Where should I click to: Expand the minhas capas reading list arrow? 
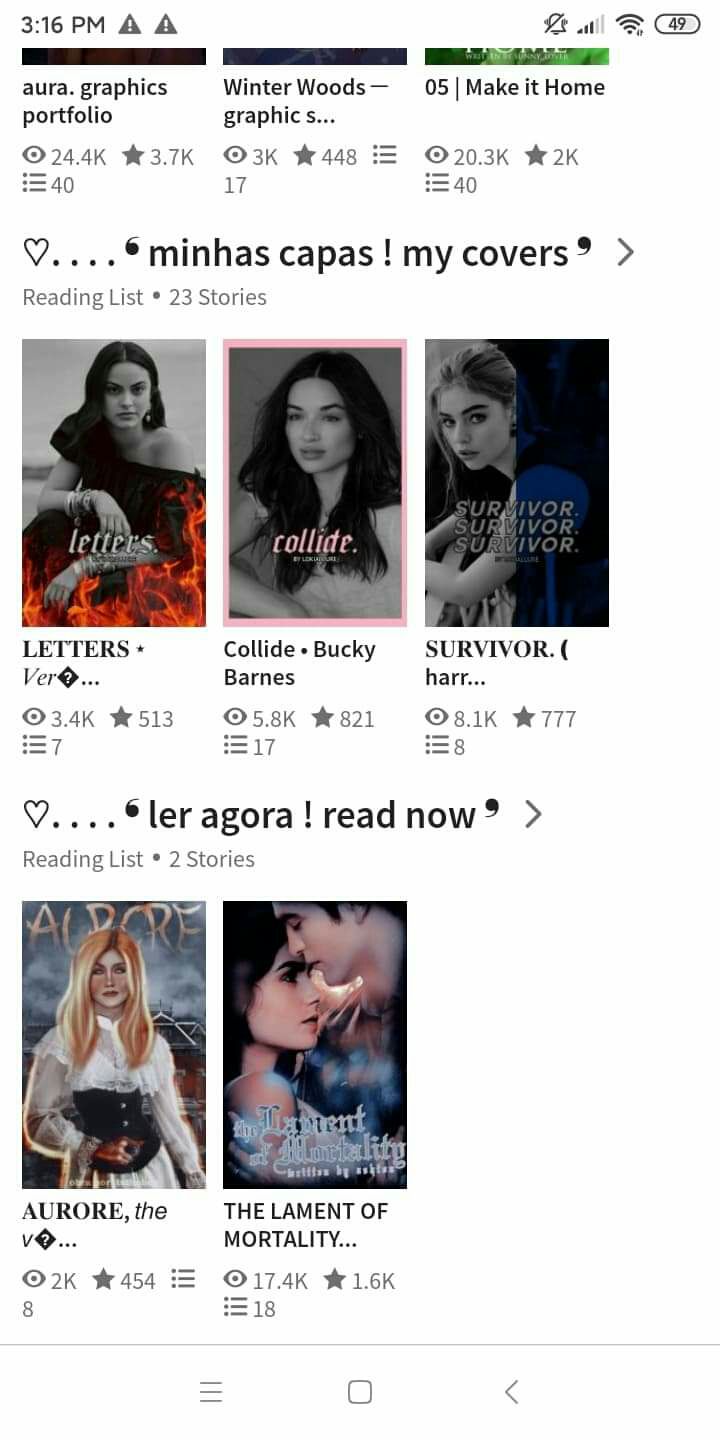coord(626,253)
